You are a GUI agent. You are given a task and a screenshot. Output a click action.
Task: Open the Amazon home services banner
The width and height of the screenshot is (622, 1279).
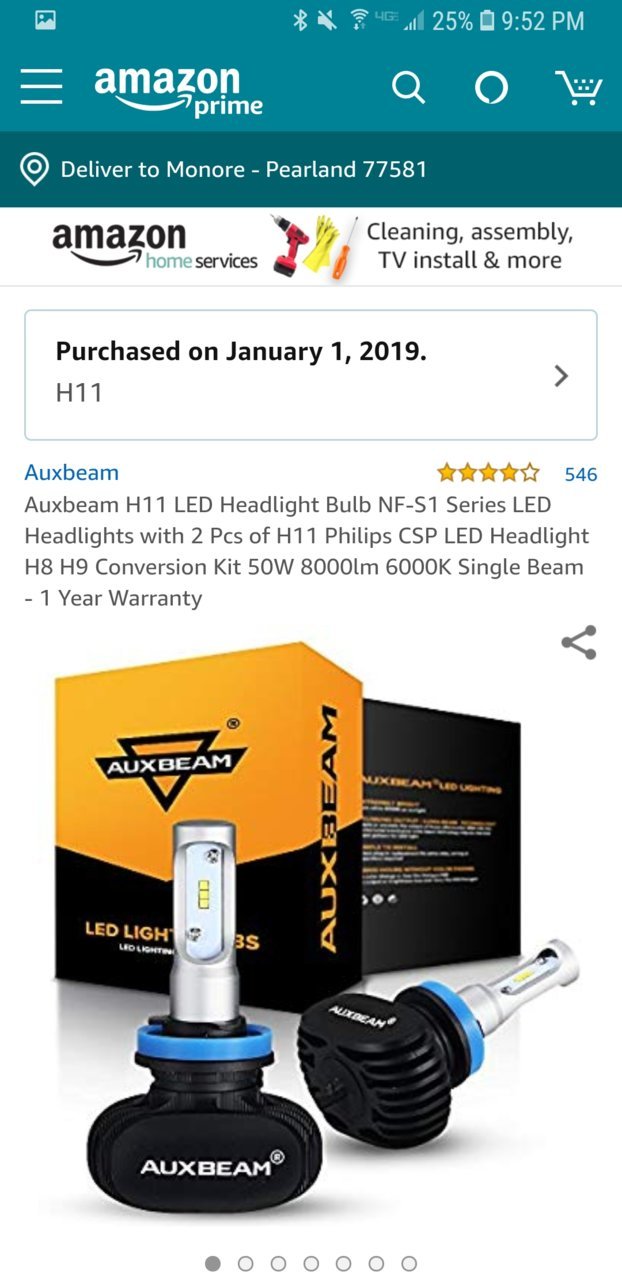(x=311, y=246)
